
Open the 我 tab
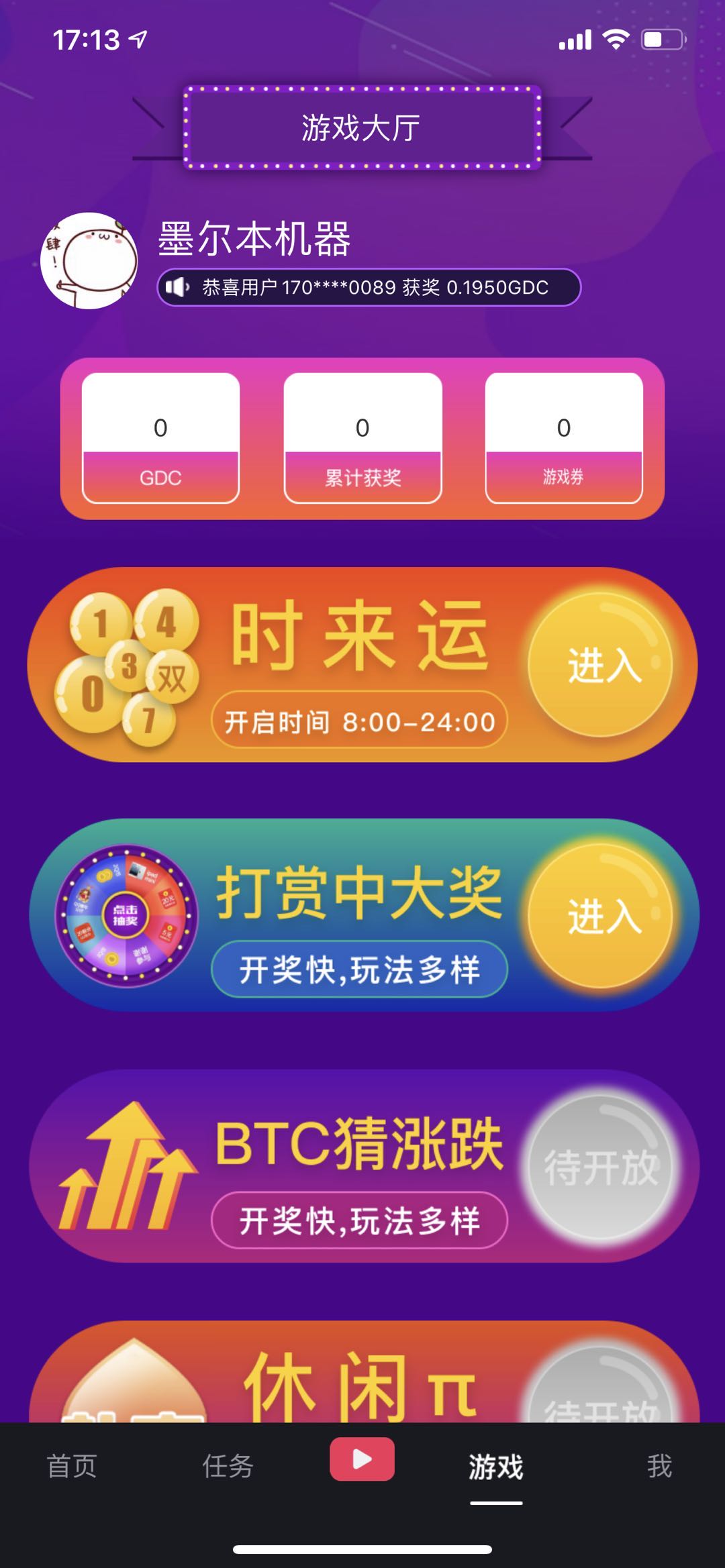click(659, 1466)
